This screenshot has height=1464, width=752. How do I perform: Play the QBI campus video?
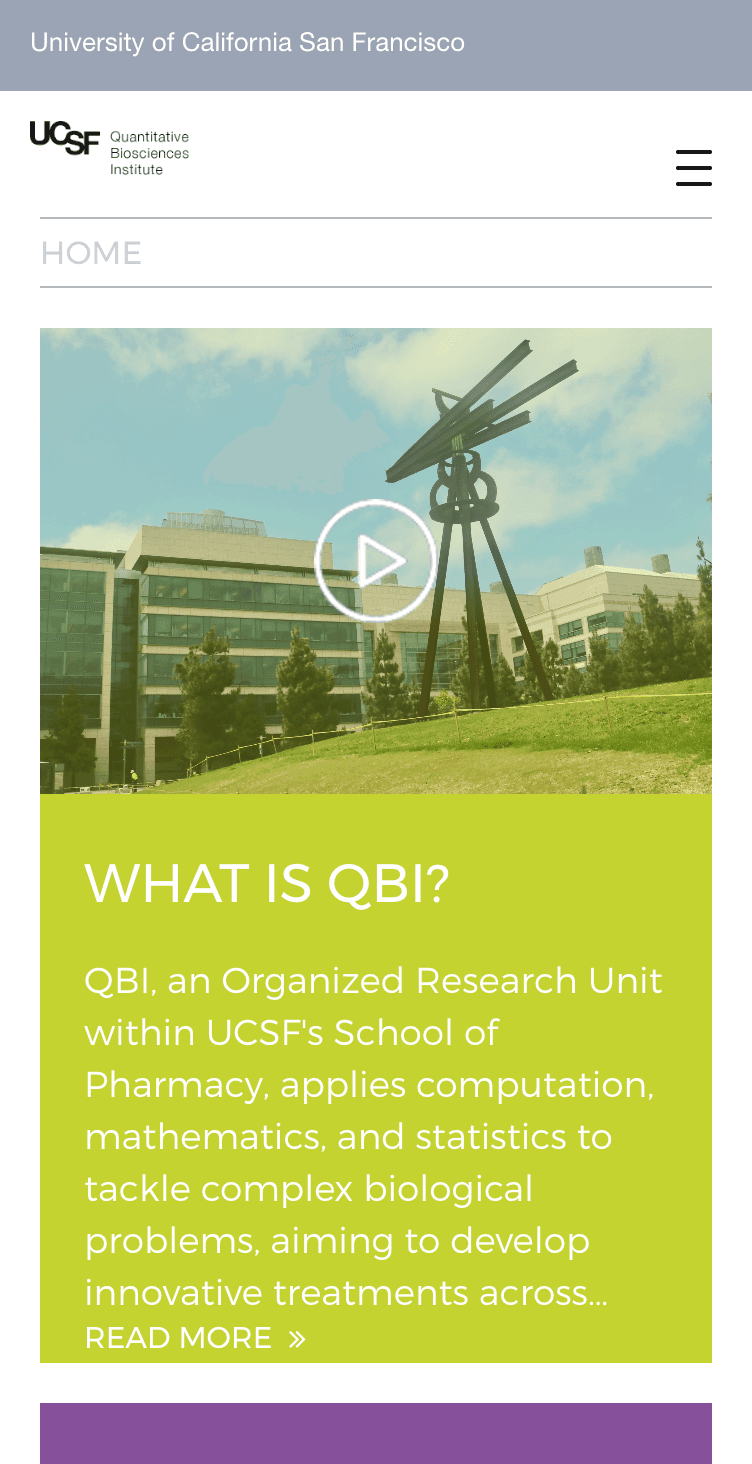(x=376, y=561)
